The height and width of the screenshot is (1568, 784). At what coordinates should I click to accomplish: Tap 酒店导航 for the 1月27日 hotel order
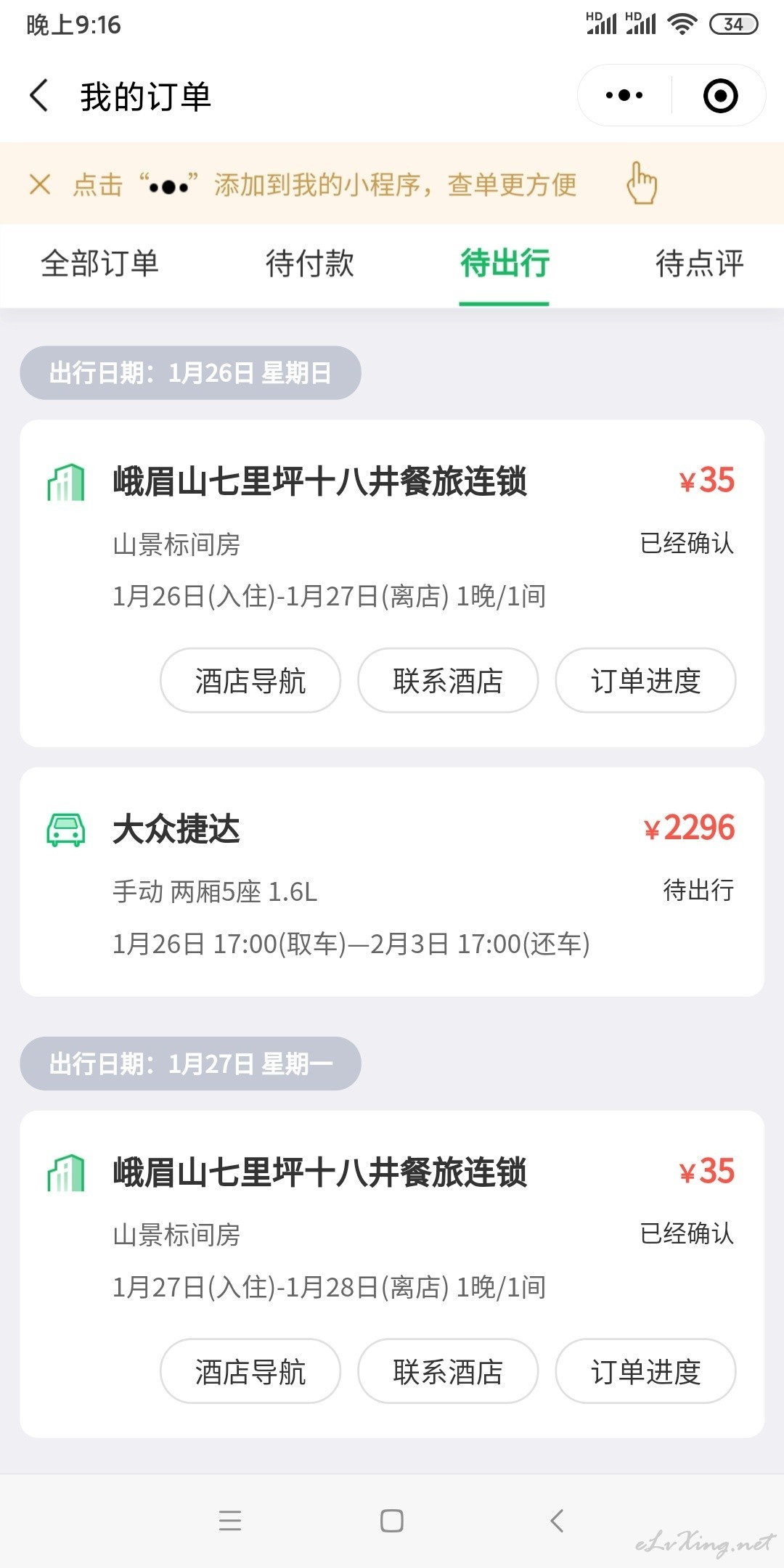point(250,1371)
